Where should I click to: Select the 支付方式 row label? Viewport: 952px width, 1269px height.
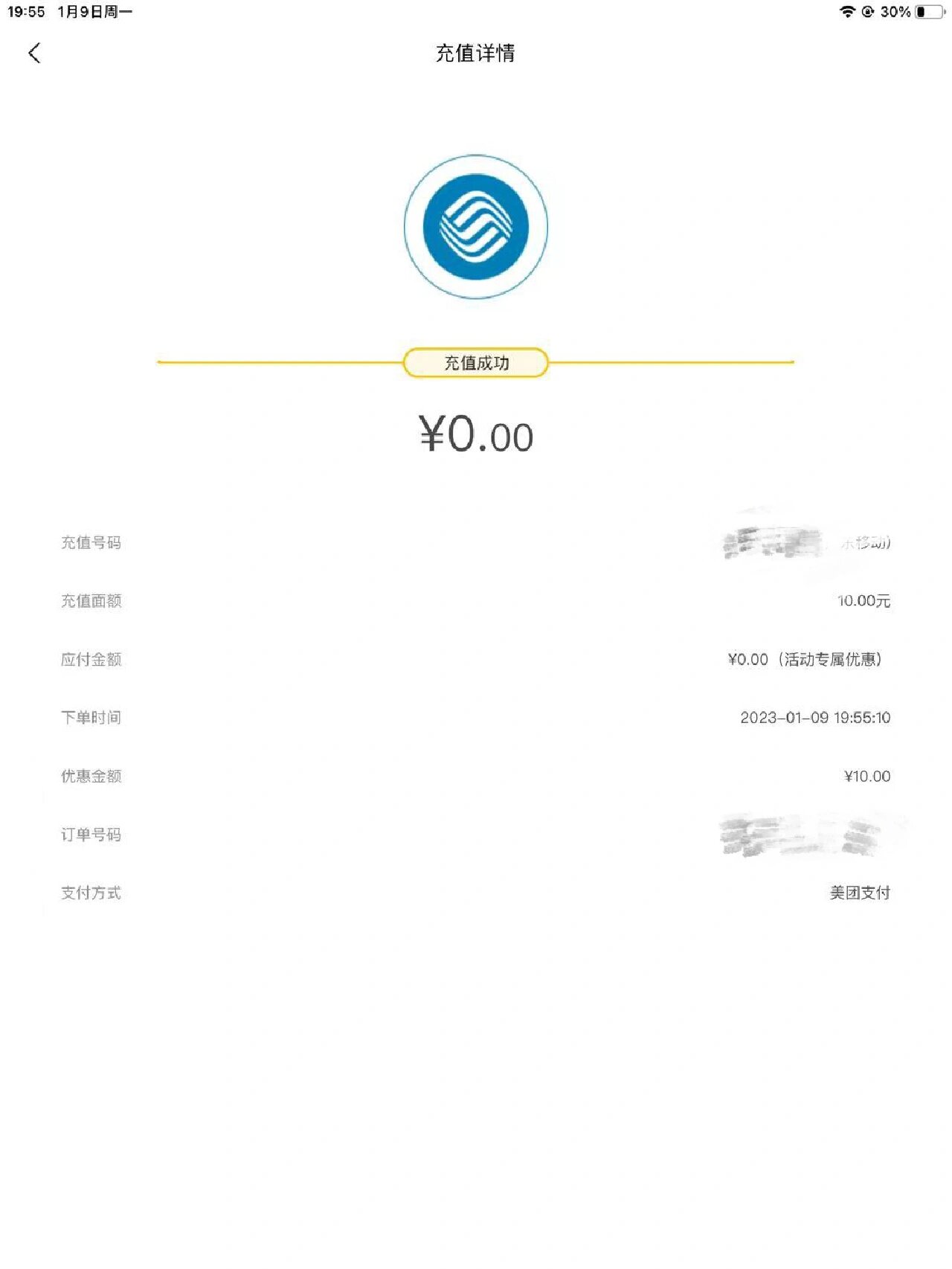tap(91, 893)
